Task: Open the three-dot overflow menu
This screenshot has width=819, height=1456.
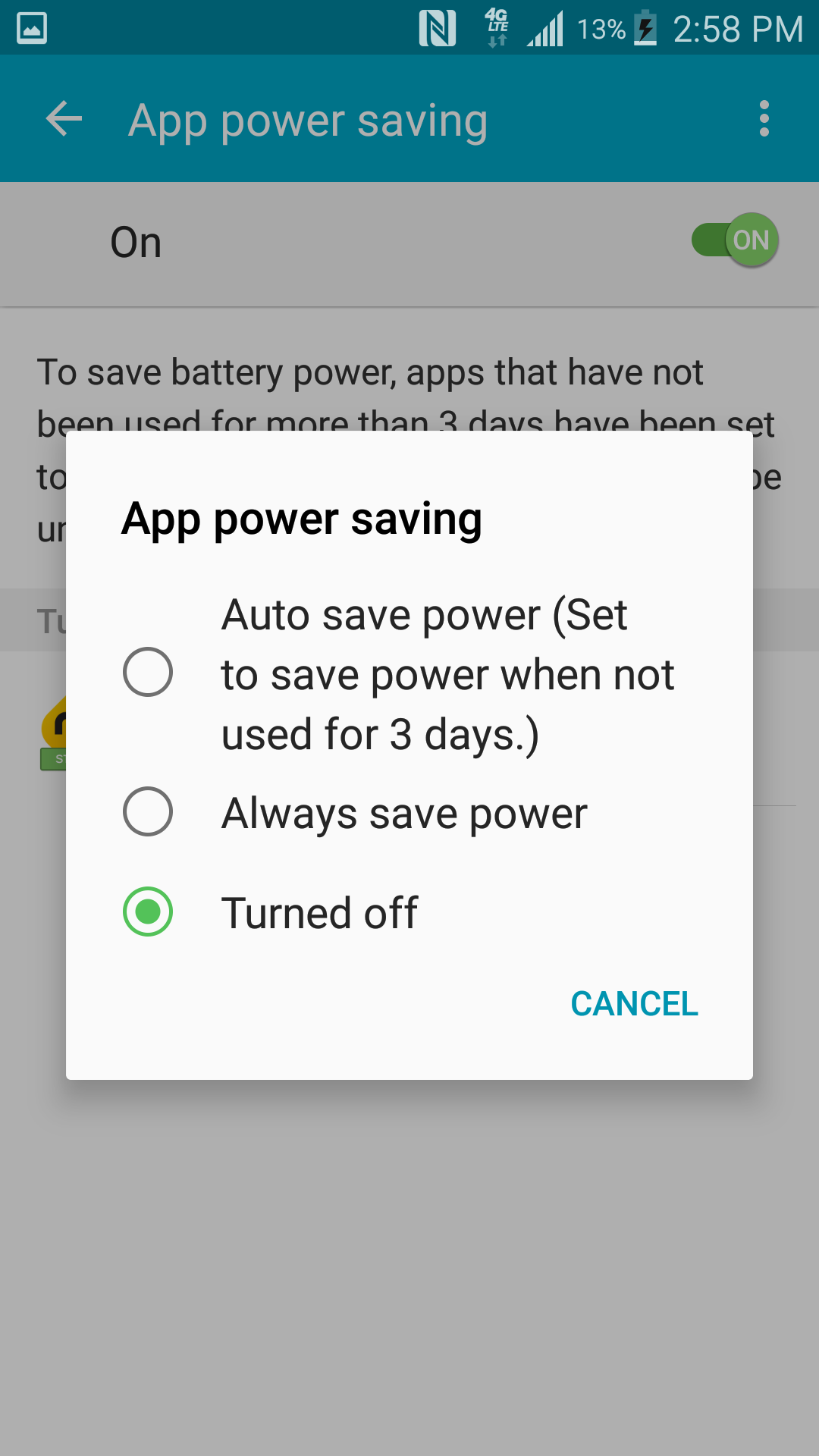Action: (x=764, y=119)
